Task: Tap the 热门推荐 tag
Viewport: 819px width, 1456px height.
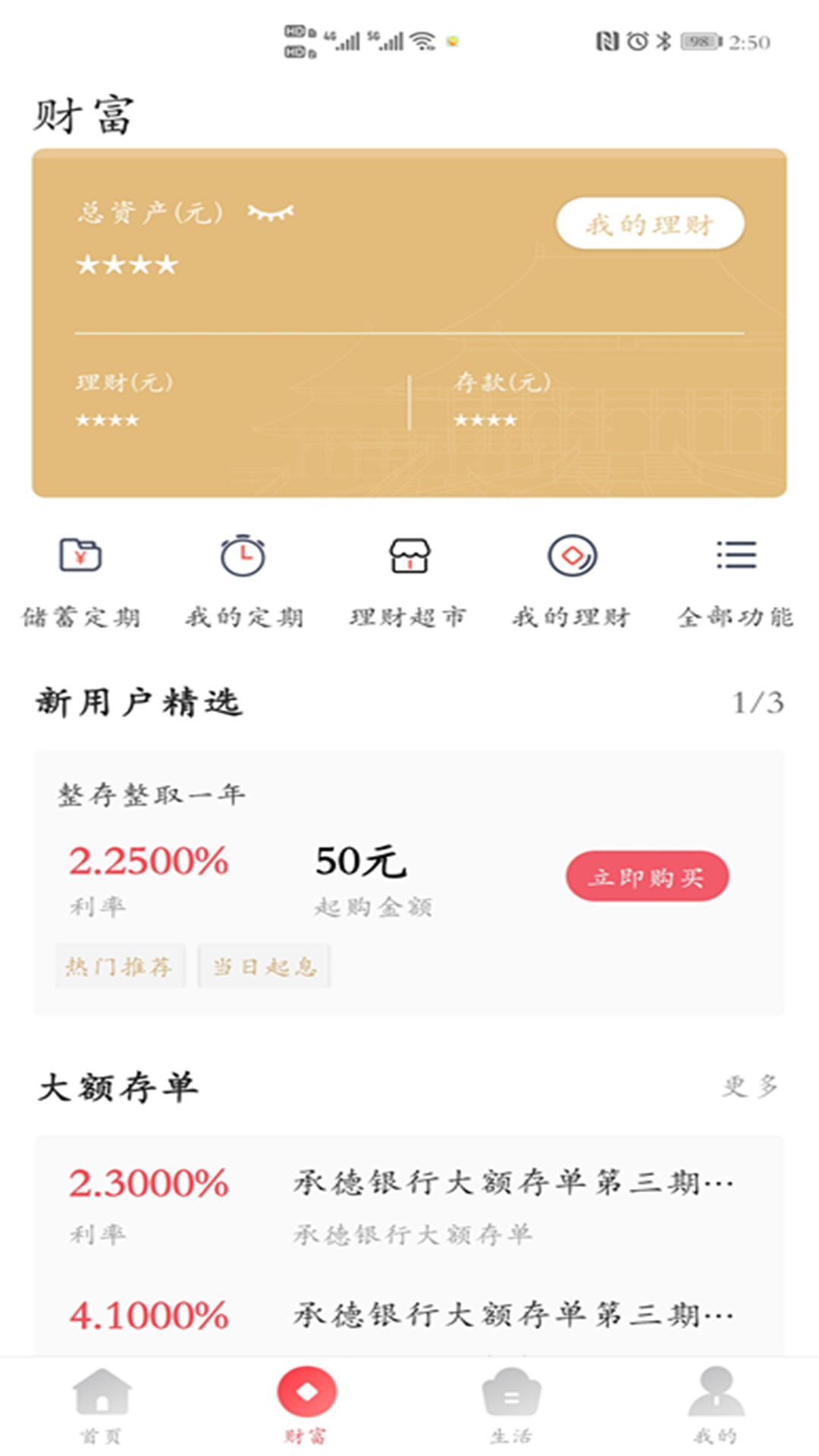Action: (x=118, y=965)
